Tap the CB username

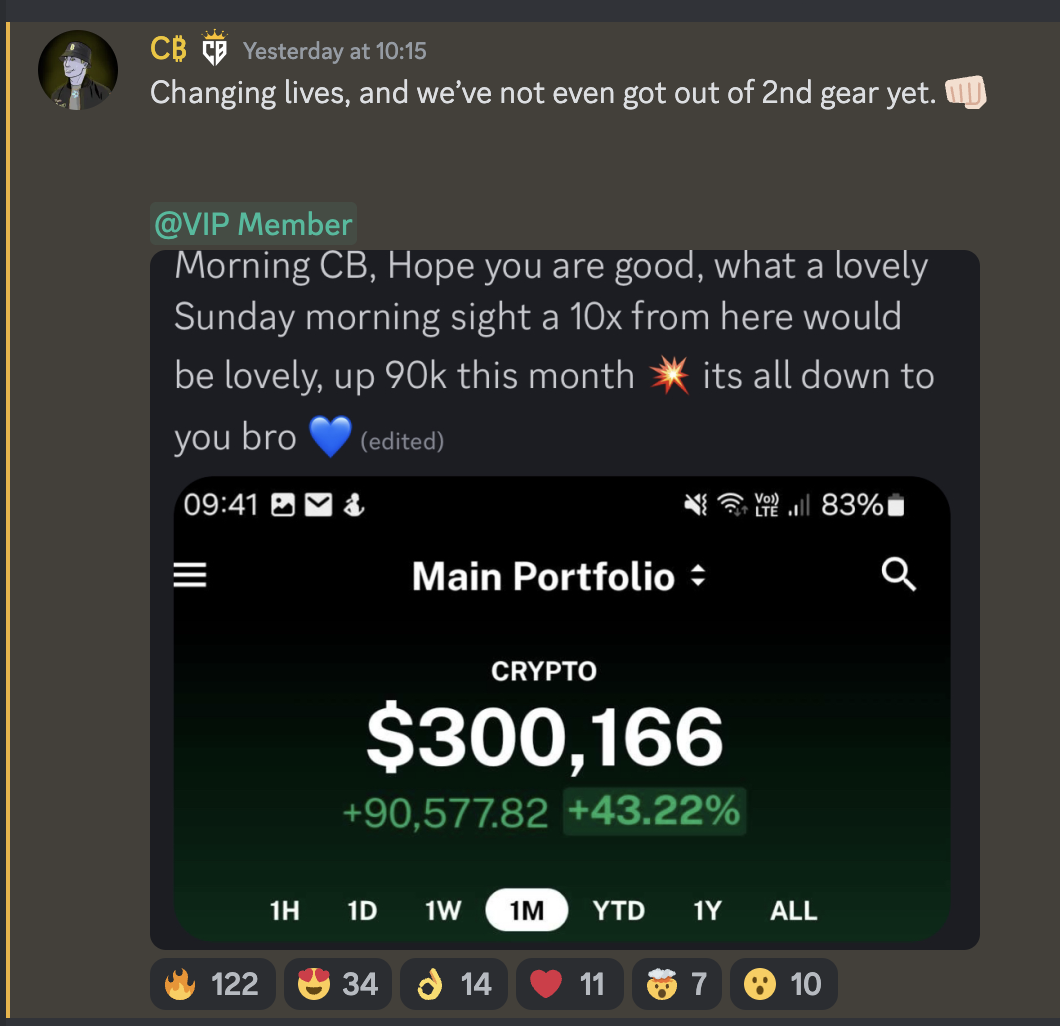tap(168, 49)
